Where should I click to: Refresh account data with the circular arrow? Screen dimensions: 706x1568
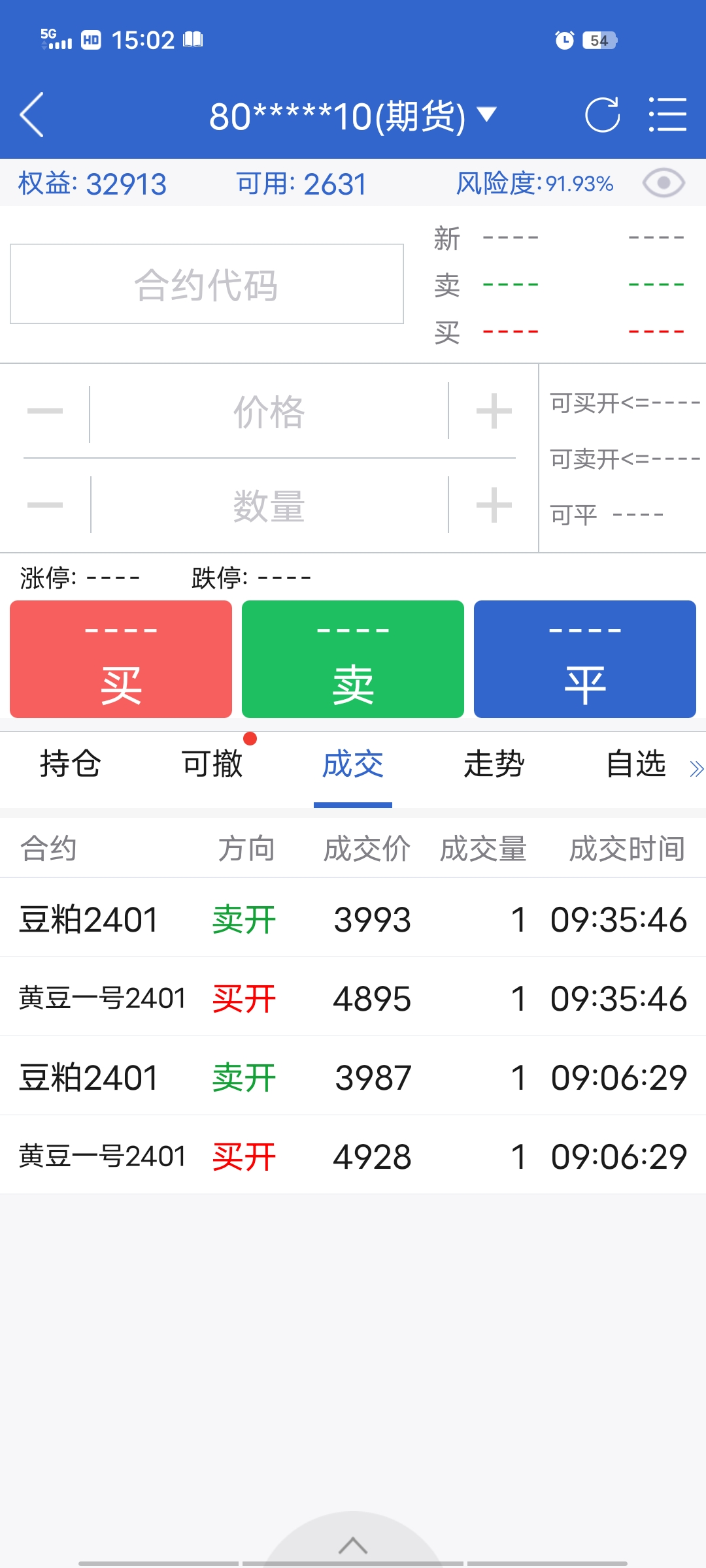[x=602, y=115]
